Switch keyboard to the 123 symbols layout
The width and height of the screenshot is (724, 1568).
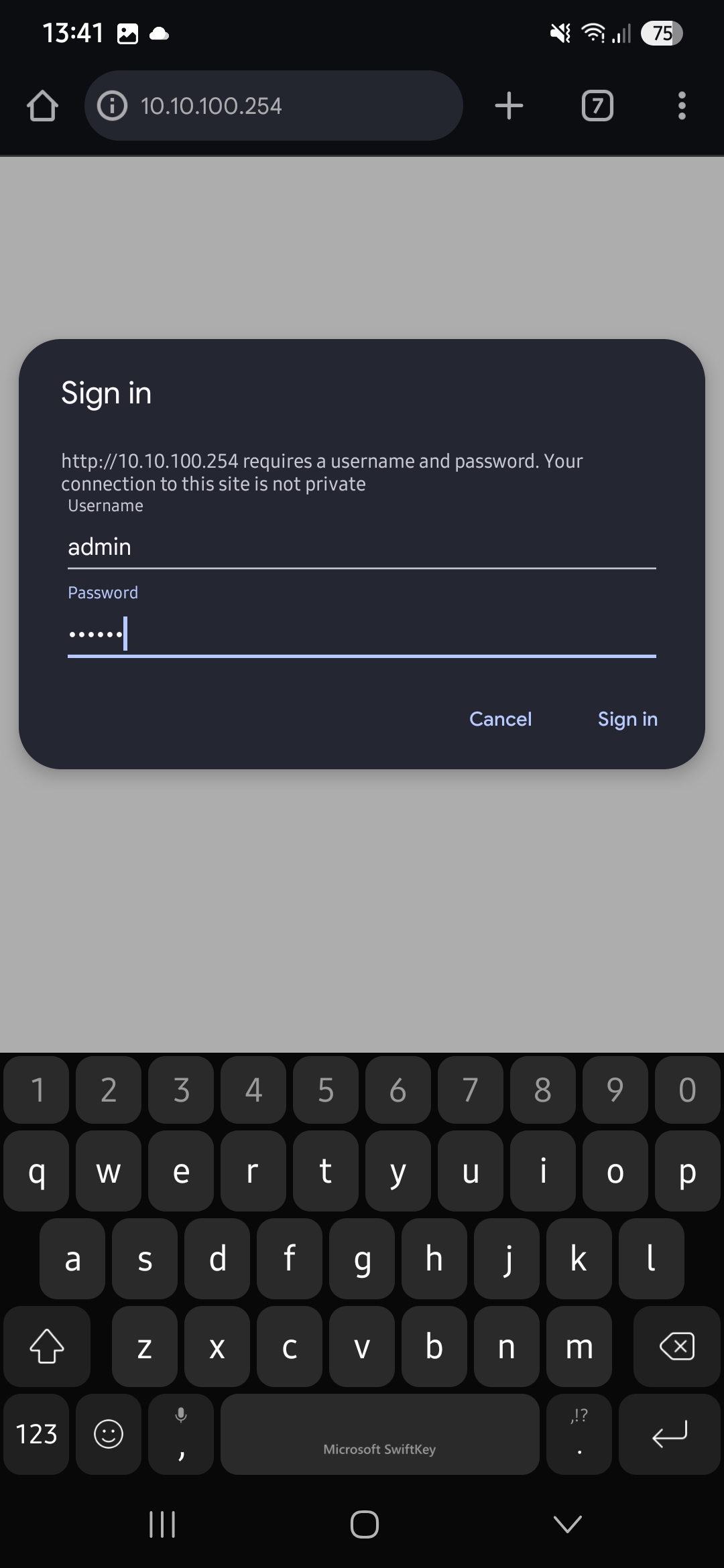point(36,1434)
